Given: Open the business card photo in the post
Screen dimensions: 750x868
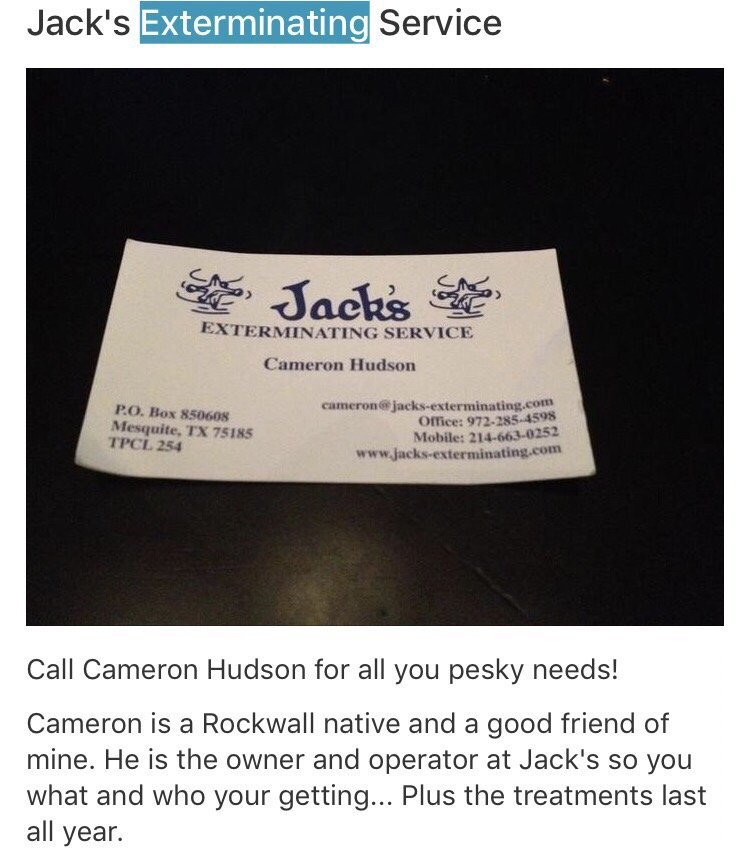Looking at the screenshot, I should (374, 347).
